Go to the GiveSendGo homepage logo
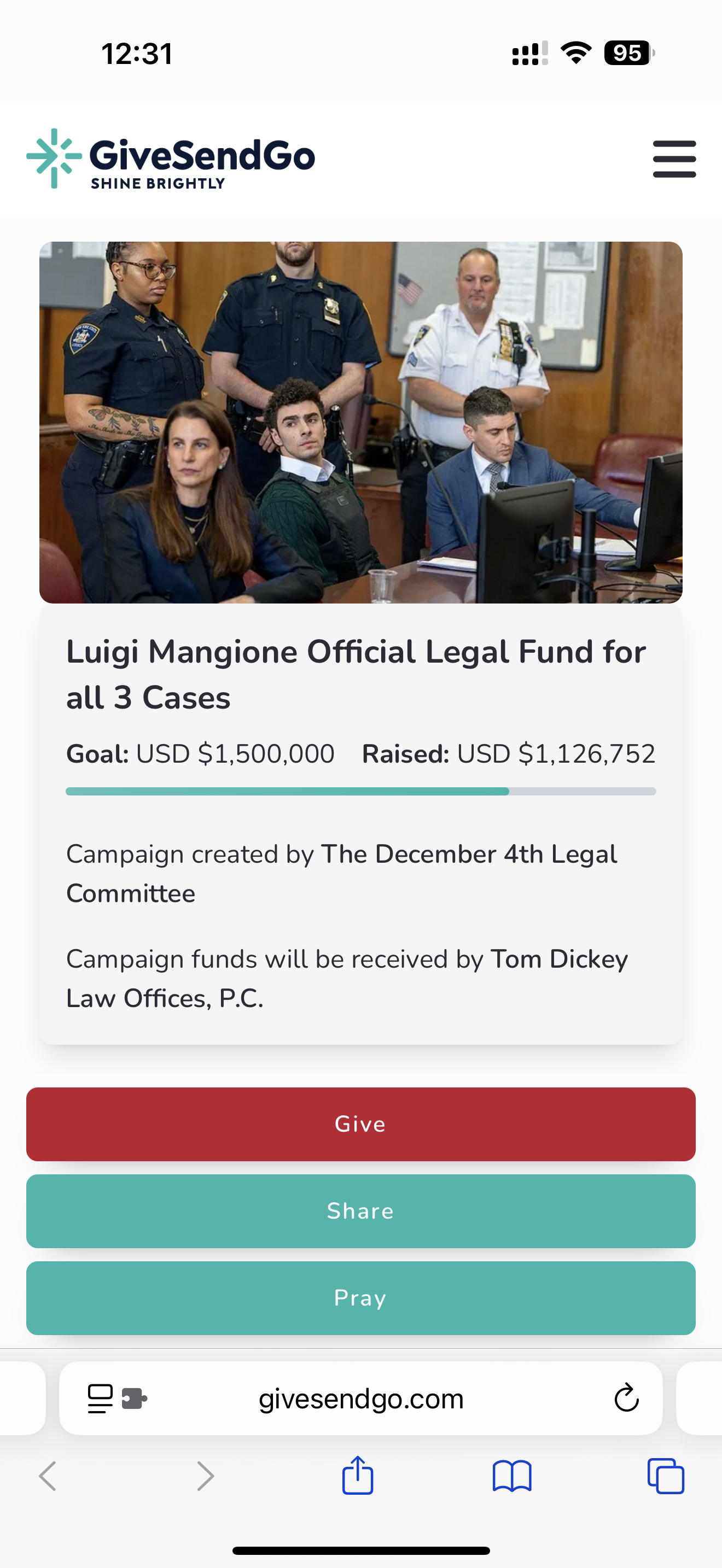 [x=171, y=159]
